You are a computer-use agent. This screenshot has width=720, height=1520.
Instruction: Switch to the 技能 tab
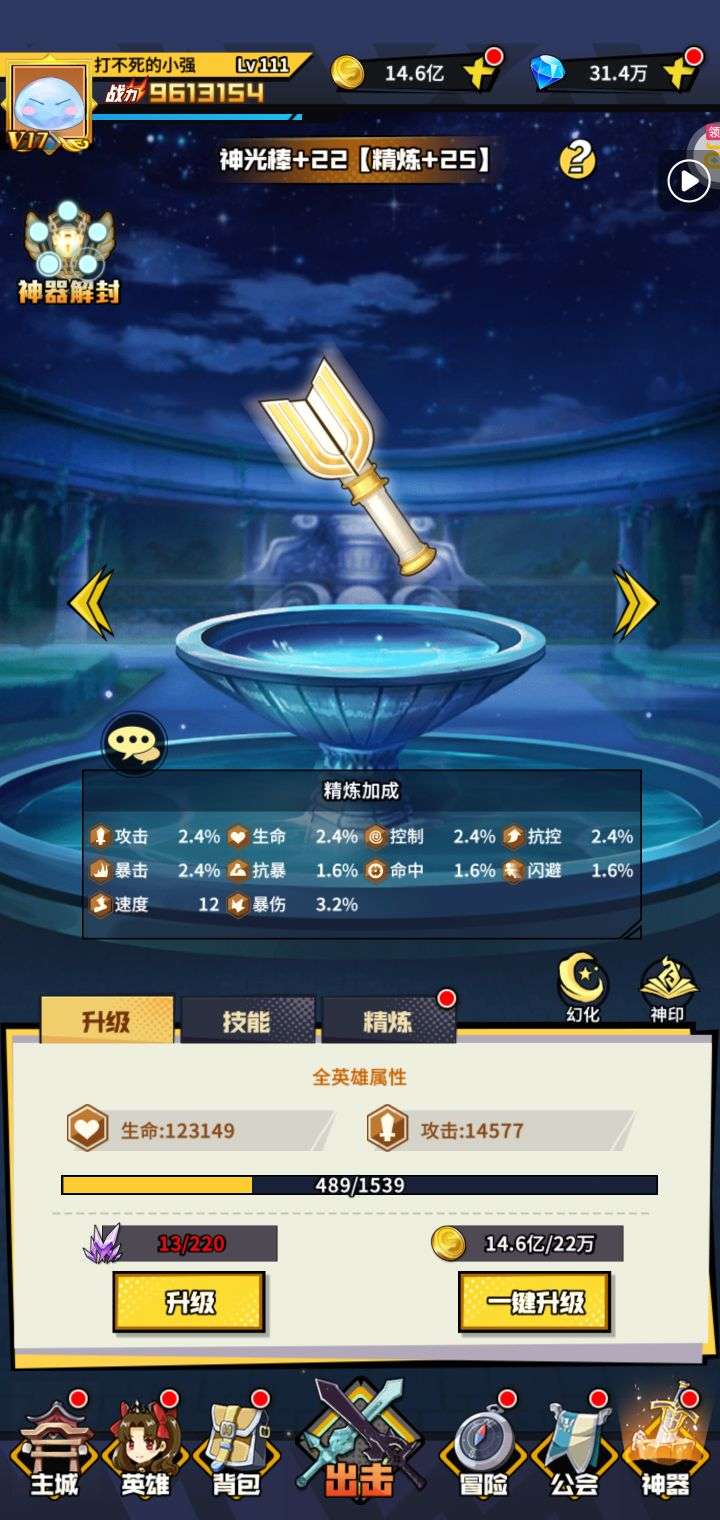(247, 1021)
